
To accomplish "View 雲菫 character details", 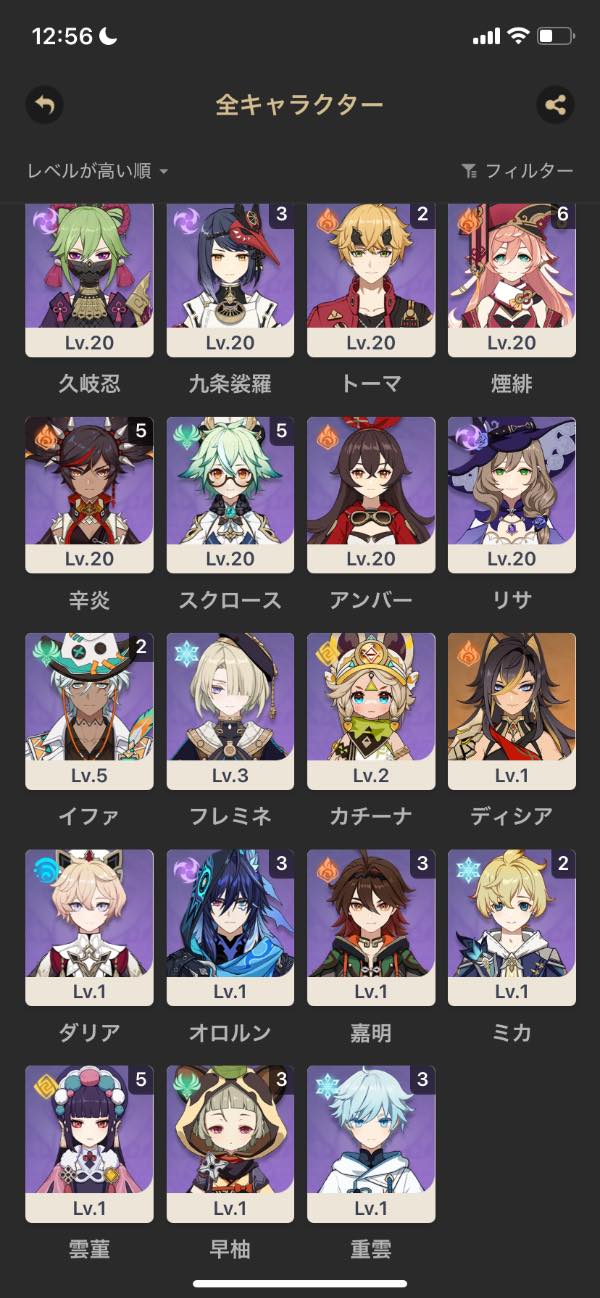I will tap(89, 1143).
